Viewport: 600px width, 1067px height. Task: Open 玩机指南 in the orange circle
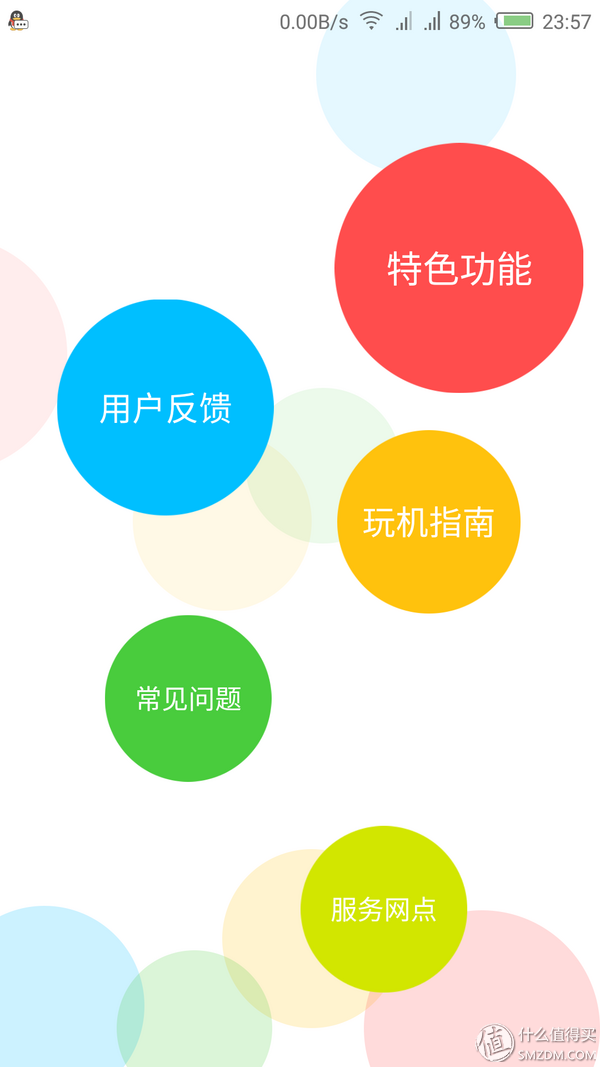tap(428, 522)
